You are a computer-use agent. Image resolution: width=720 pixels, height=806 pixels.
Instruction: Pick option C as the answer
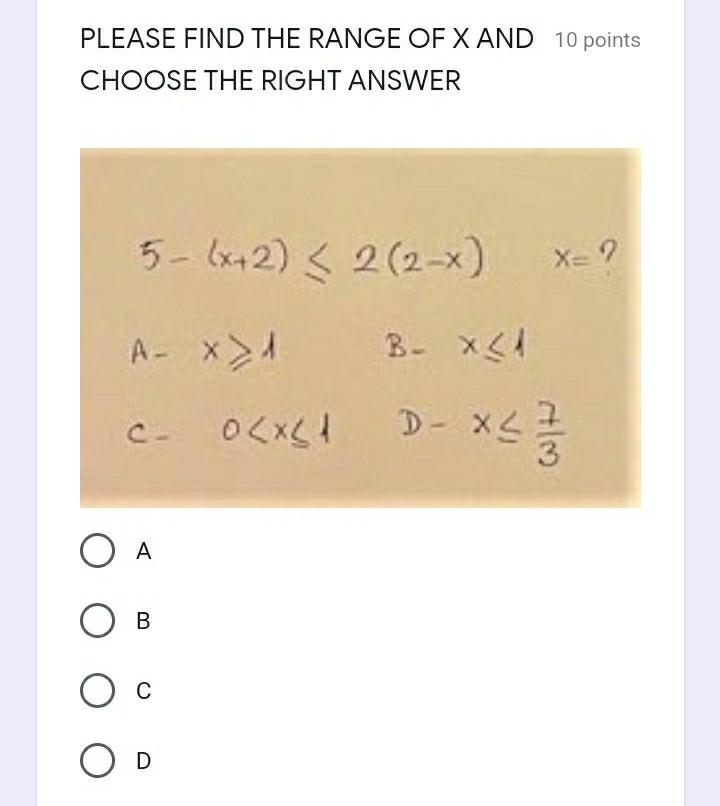(x=97, y=691)
